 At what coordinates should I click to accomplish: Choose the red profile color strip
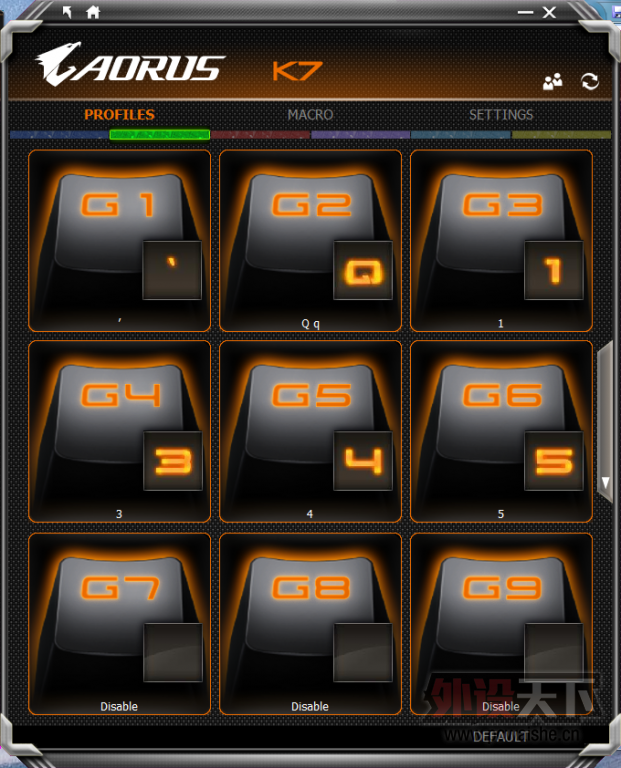point(260,134)
